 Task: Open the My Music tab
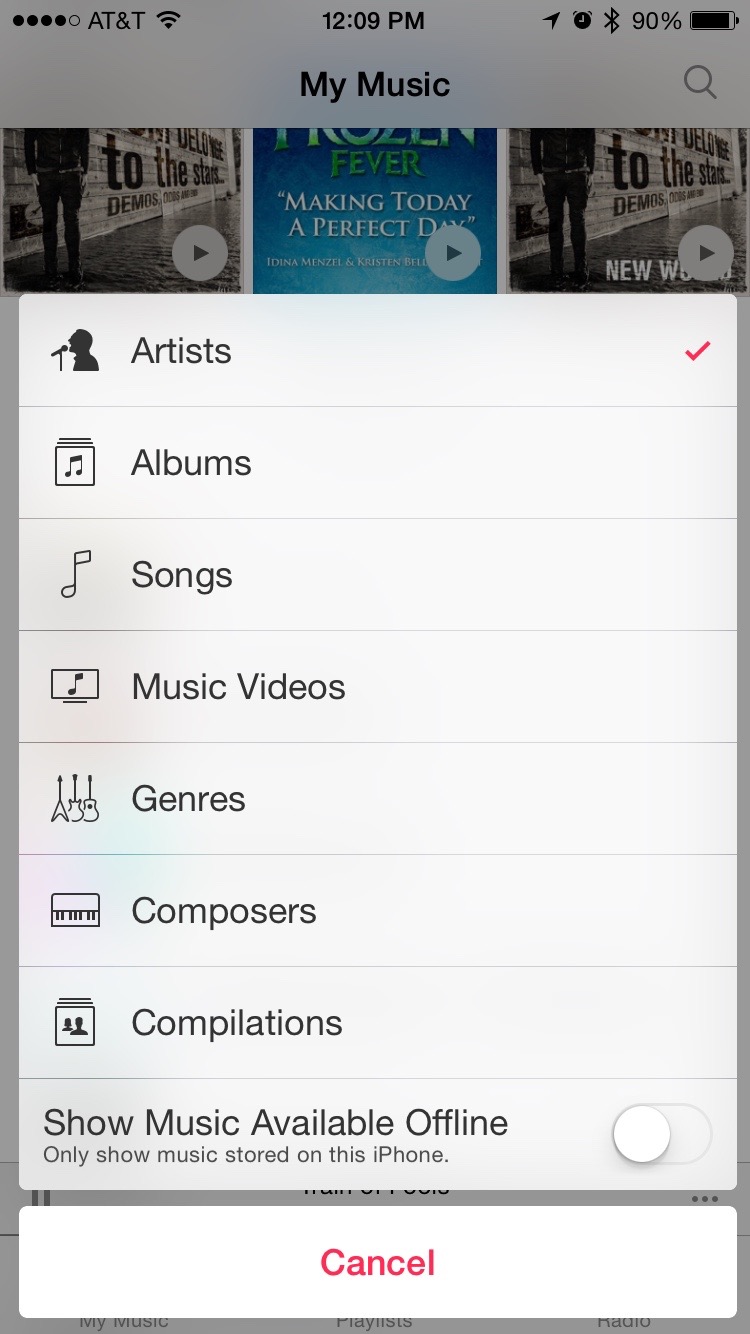click(125, 1318)
